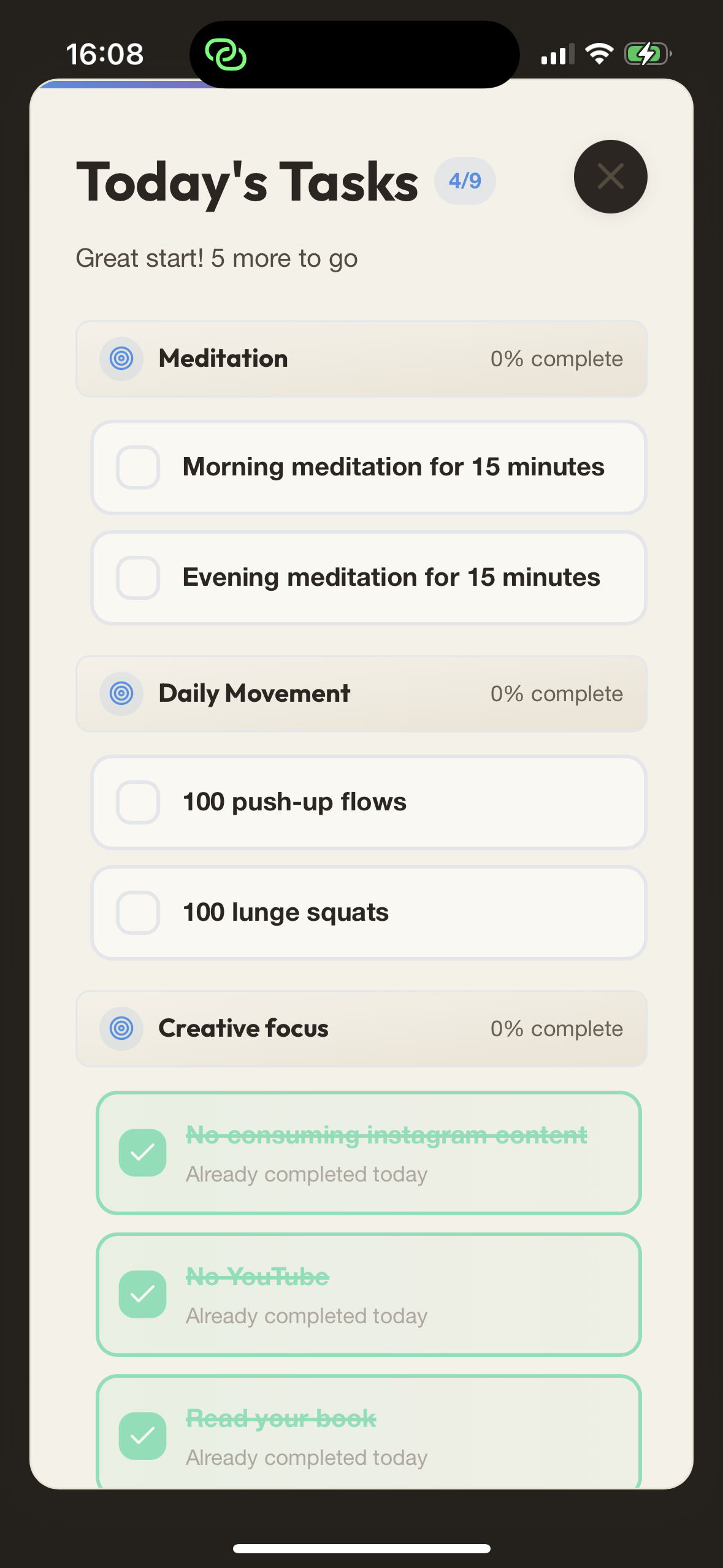
Task: Open the Meditation goal header
Action: coord(361,359)
